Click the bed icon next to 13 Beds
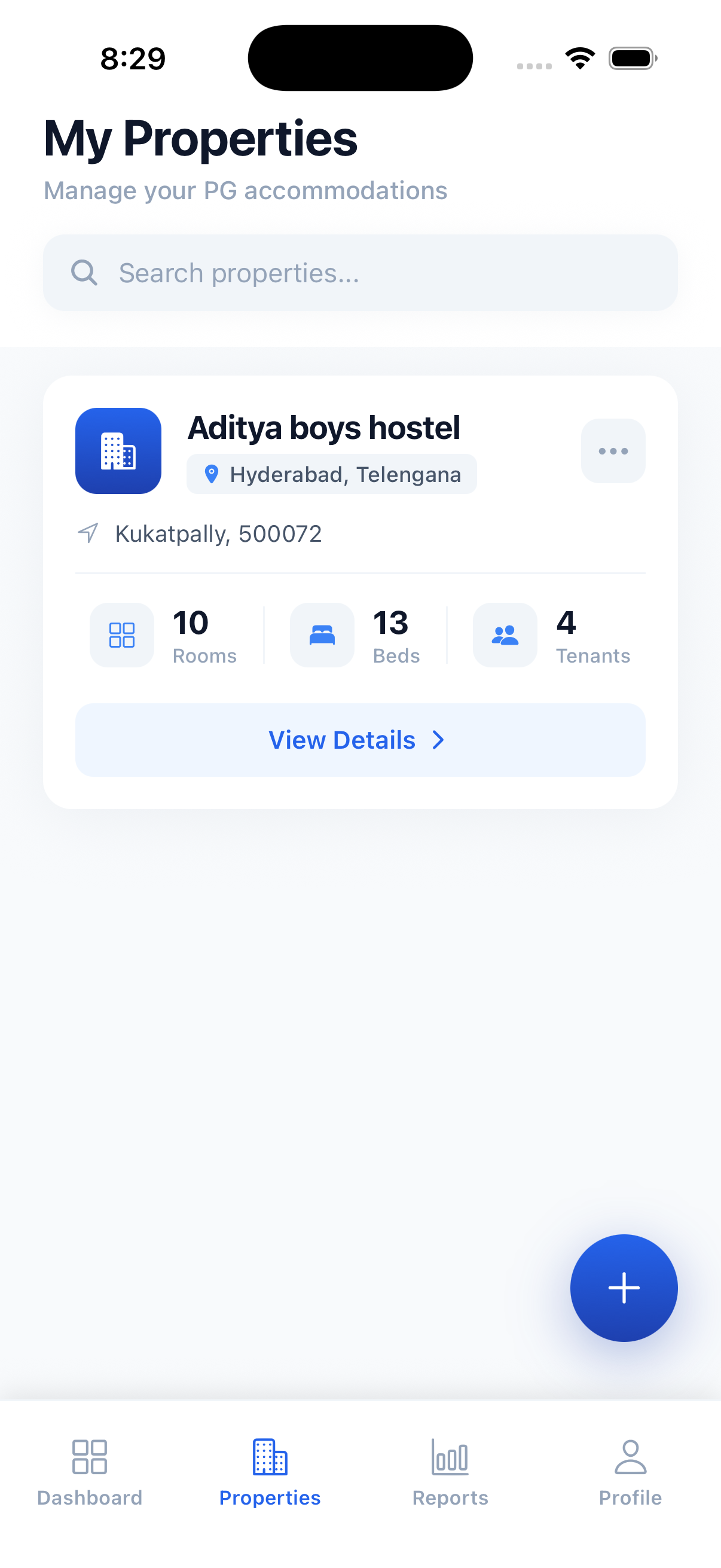The width and height of the screenshot is (721, 1568). [x=322, y=635]
